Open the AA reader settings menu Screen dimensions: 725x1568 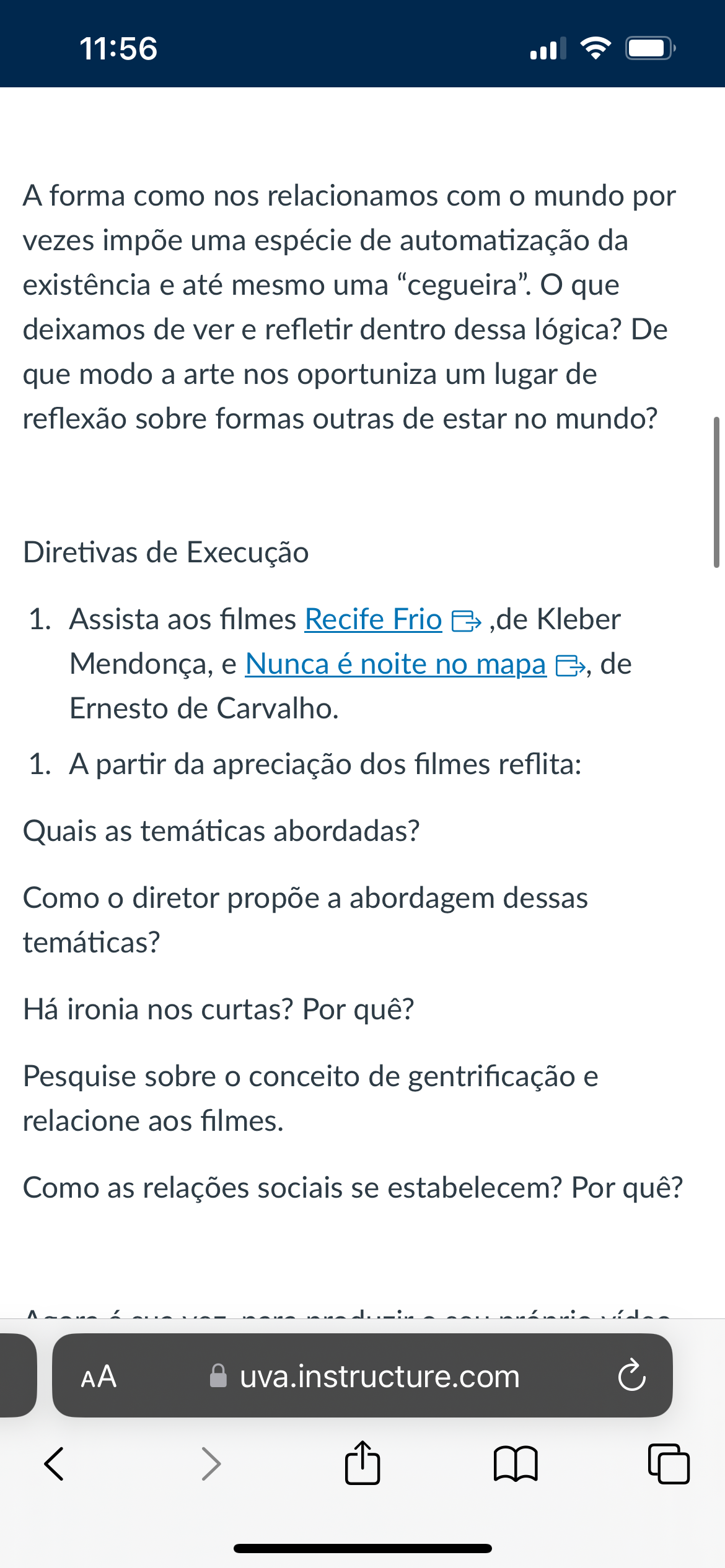click(99, 1377)
